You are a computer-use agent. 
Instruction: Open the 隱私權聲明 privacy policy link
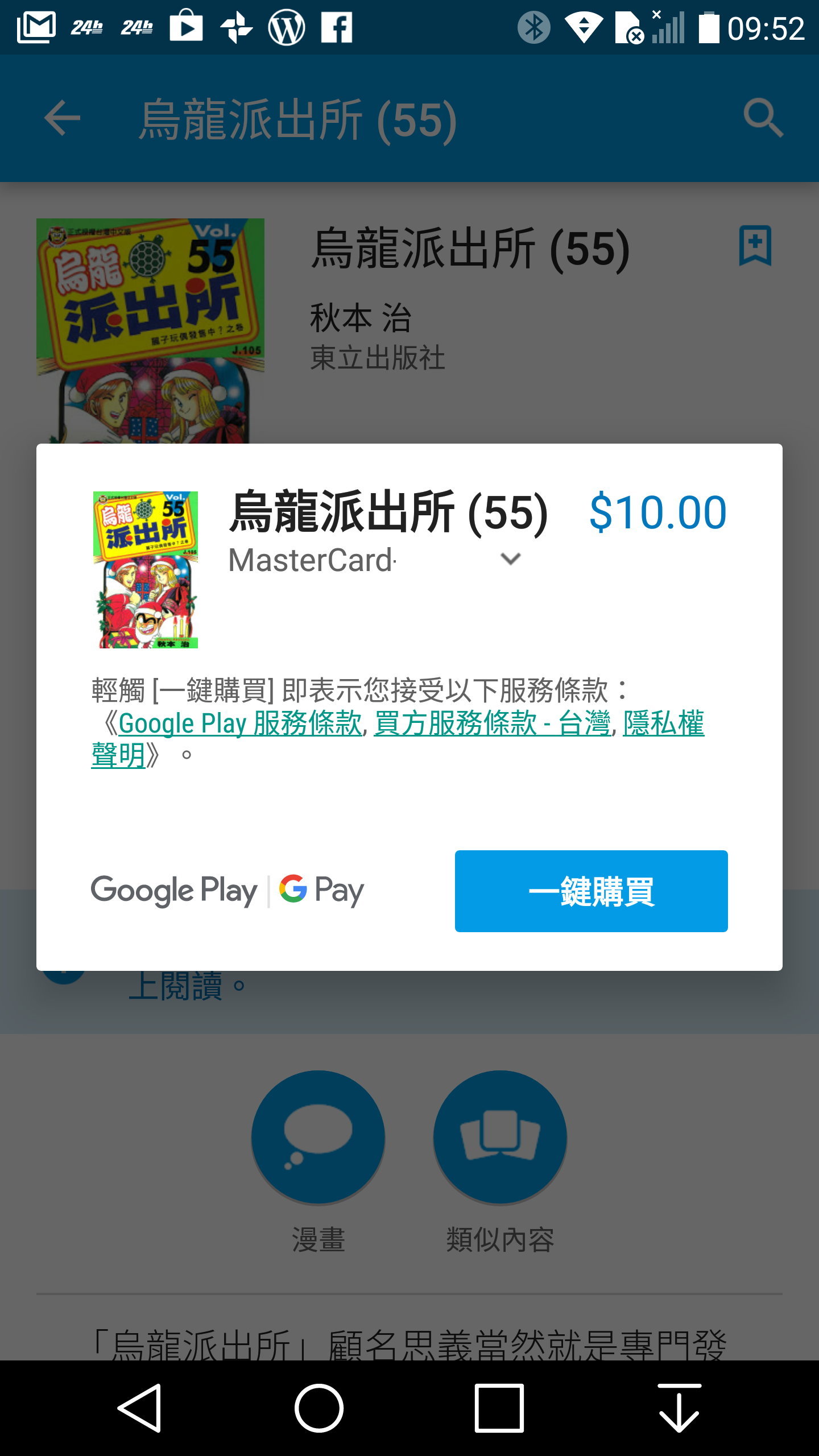tap(663, 723)
